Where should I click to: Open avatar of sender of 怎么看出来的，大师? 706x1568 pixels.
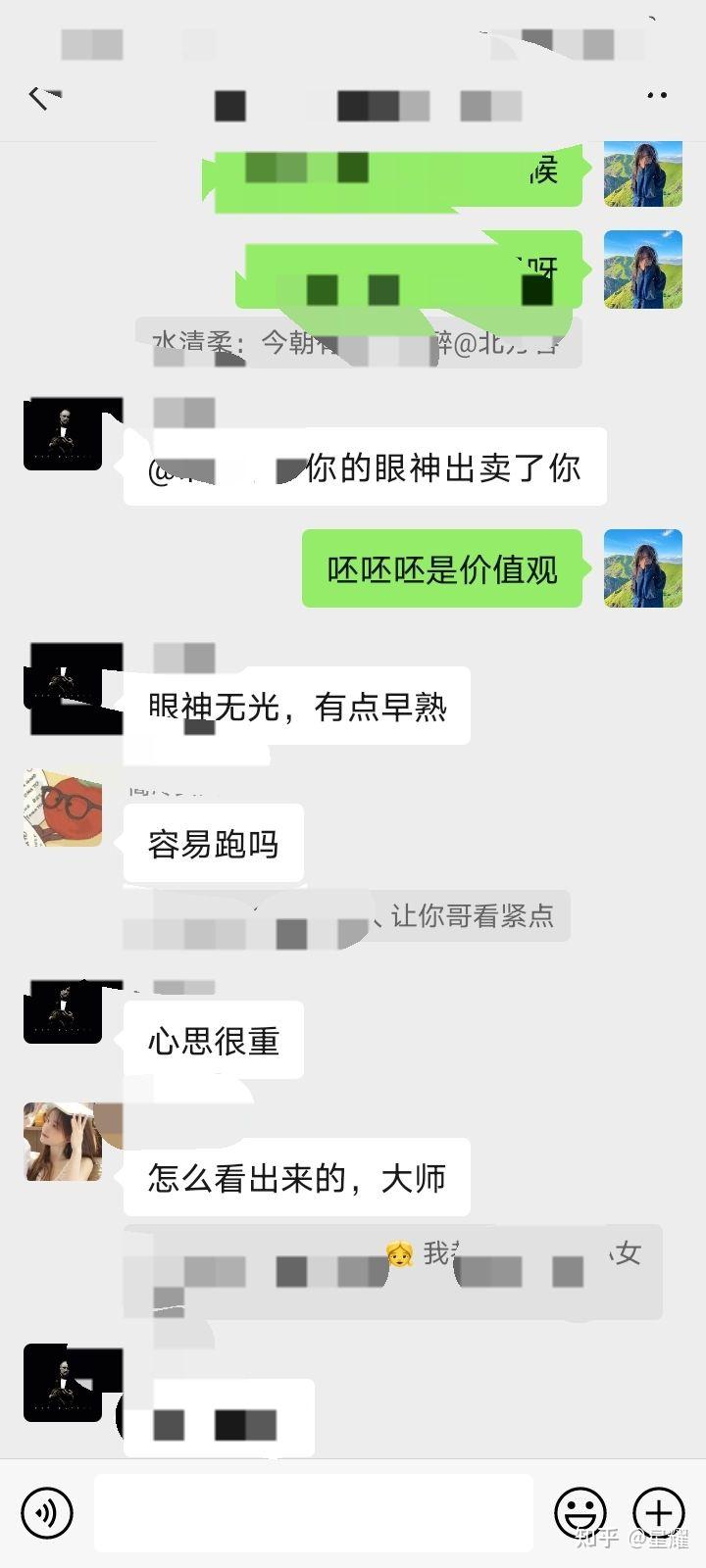pos(63,1142)
